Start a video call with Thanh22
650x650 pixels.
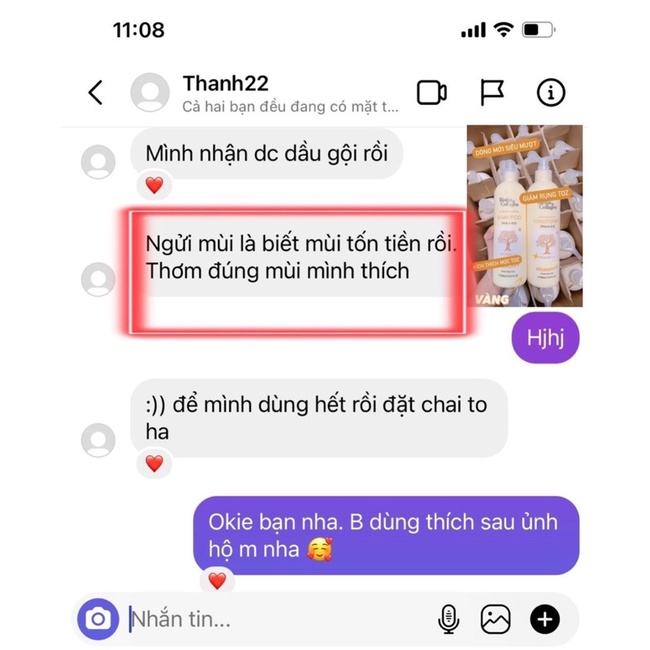coord(432,92)
